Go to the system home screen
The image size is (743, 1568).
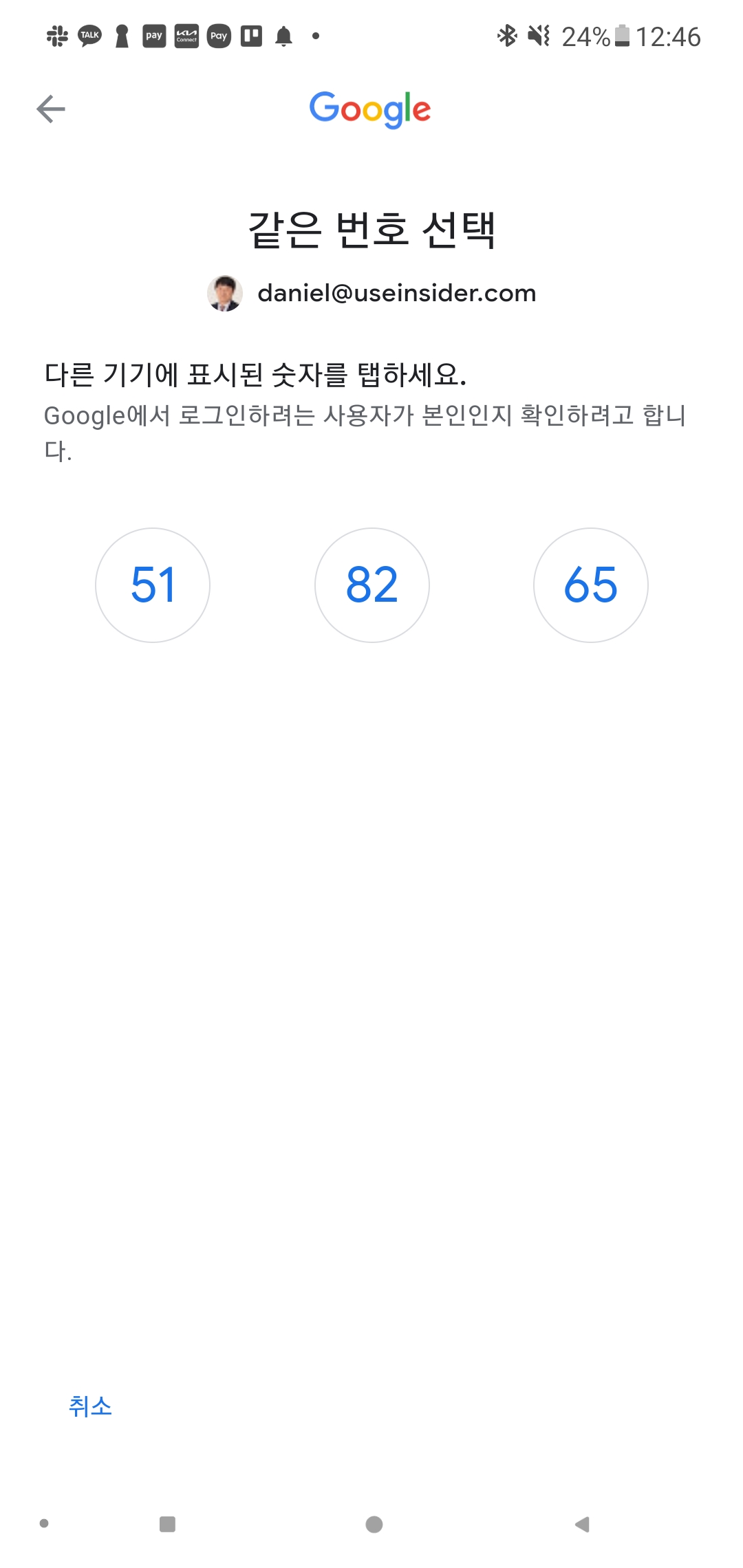374,1525
